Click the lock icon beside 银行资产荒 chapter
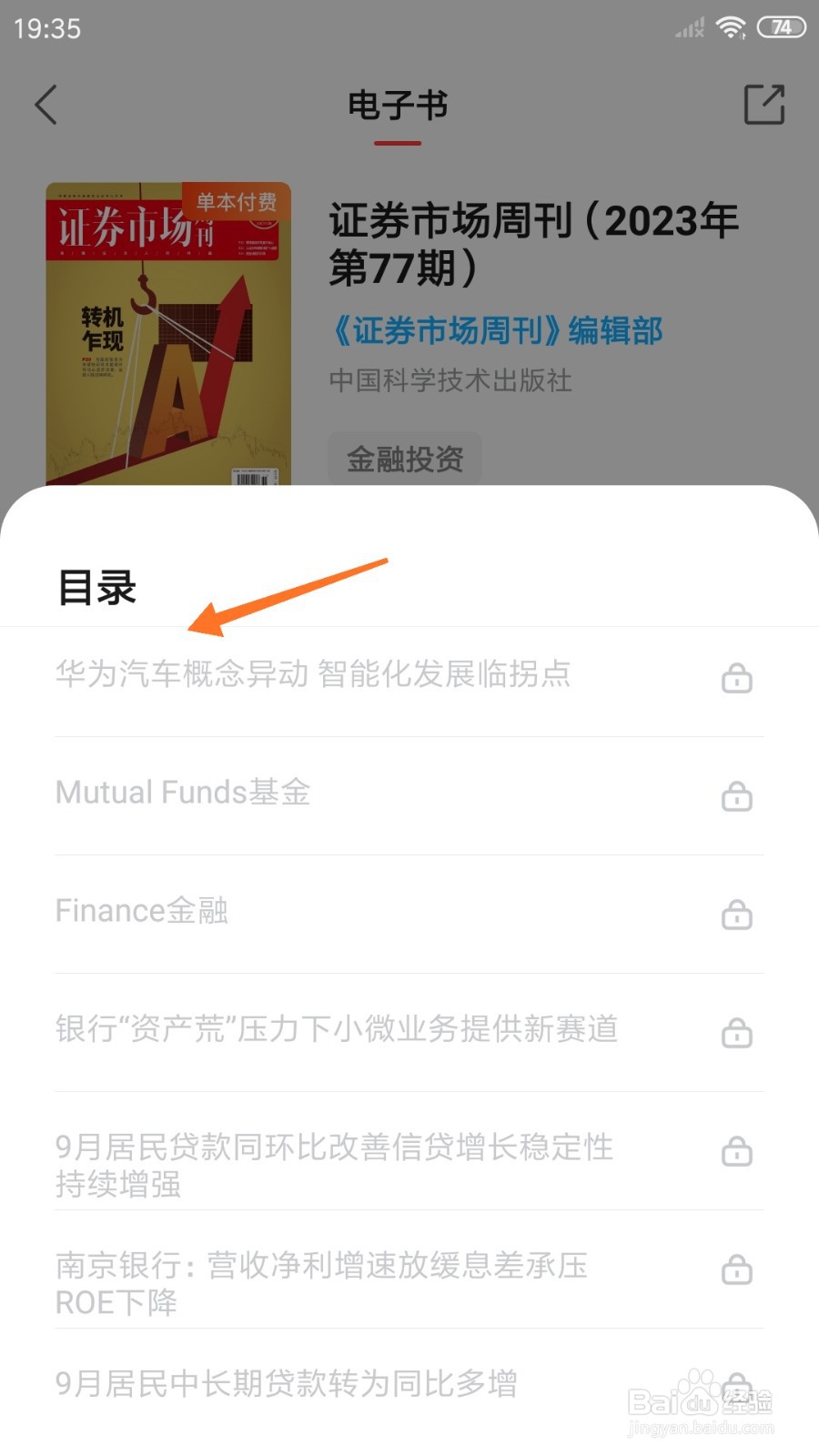The width and height of the screenshot is (819, 1456). pos(739,1034)
